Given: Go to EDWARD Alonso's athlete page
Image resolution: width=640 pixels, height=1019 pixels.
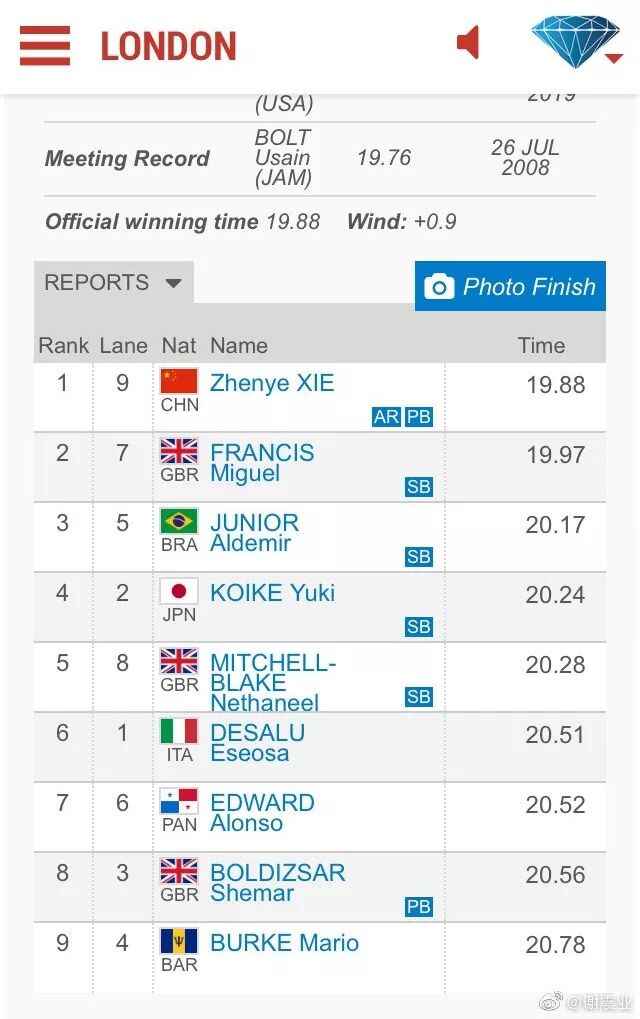Looking at the screenshot, I should tap(262, 813).
